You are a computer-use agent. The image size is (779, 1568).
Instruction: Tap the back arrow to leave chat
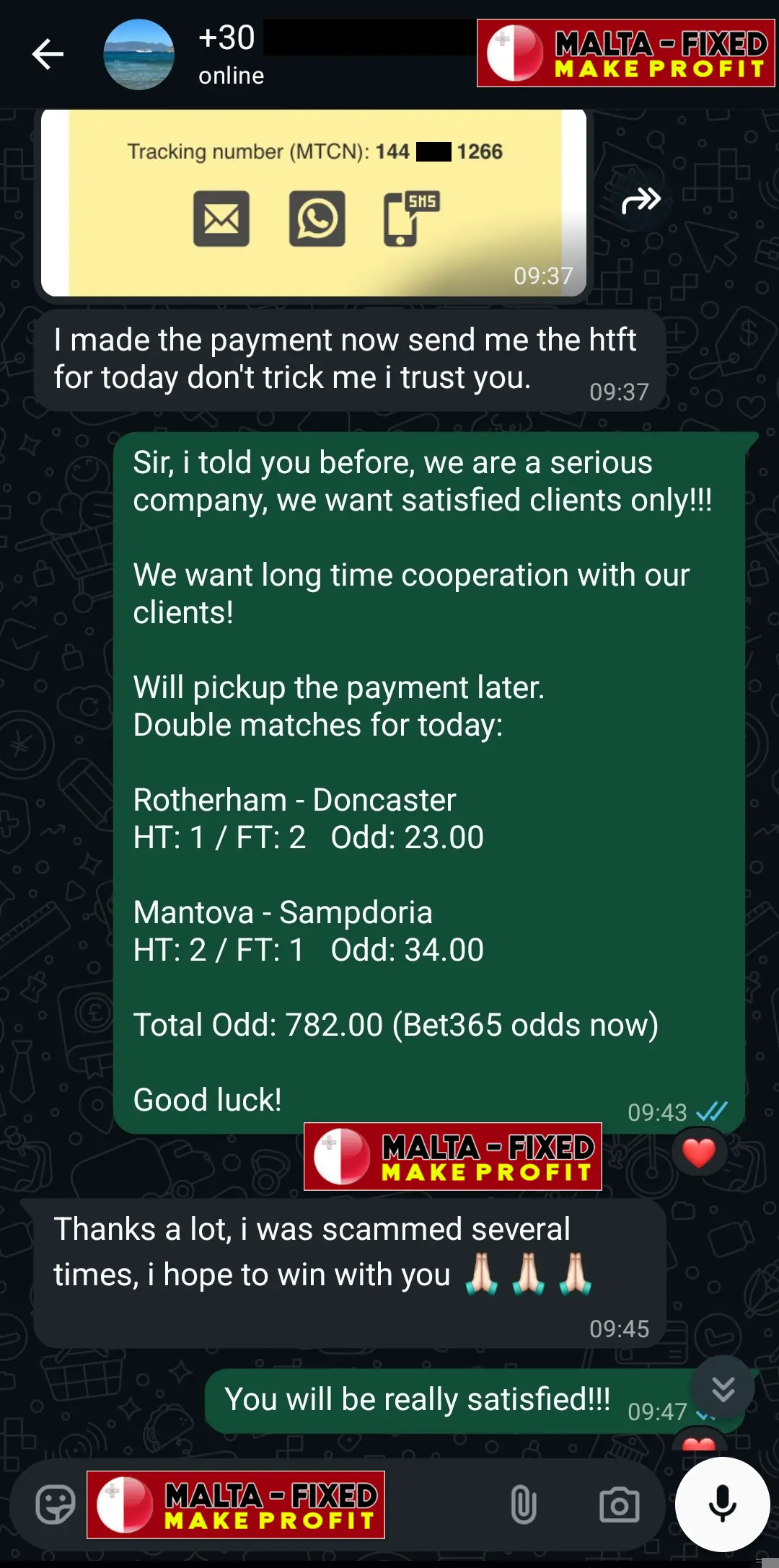click(x=48, y=54)
